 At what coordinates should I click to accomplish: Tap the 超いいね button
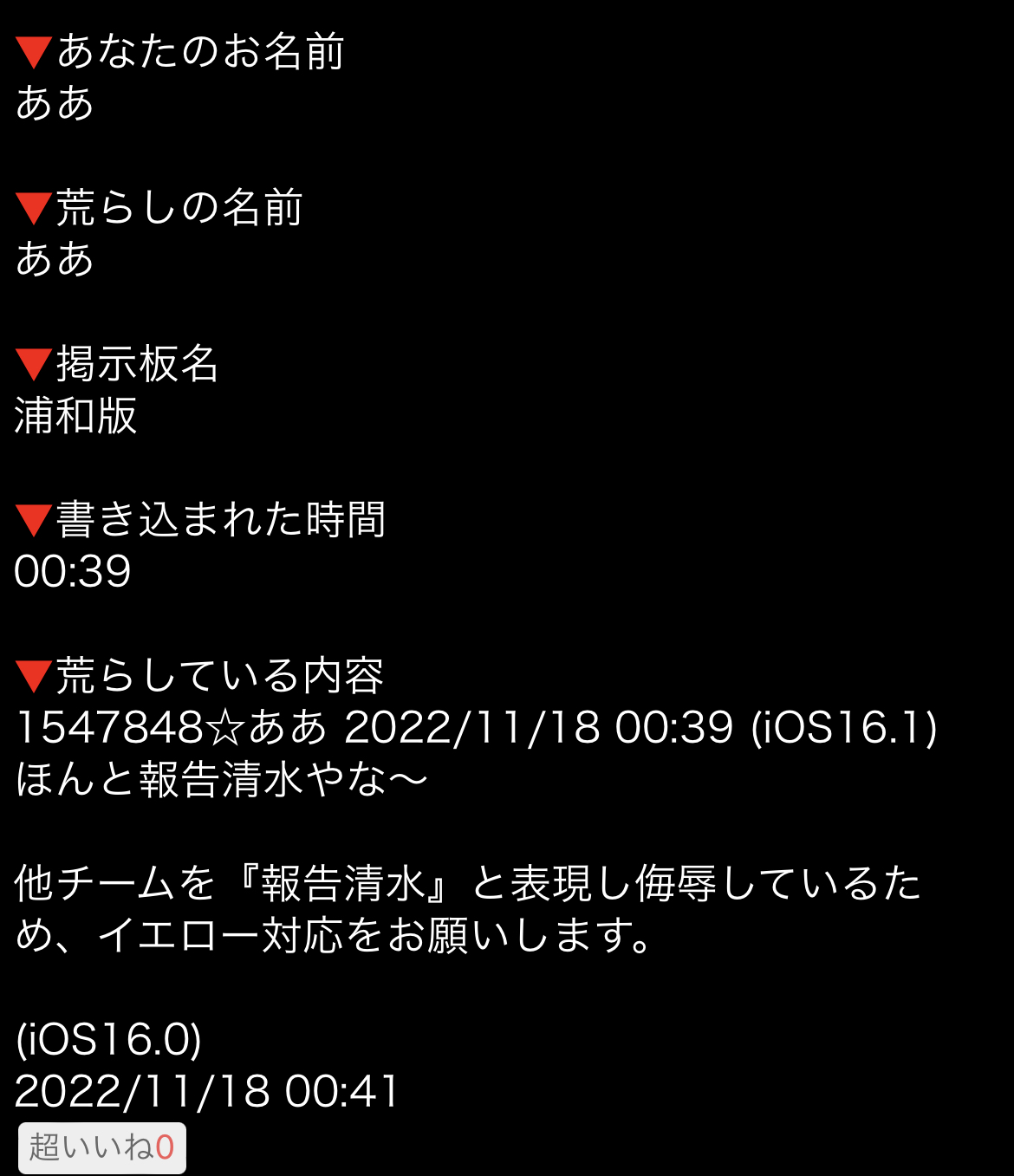[101, 1147]
